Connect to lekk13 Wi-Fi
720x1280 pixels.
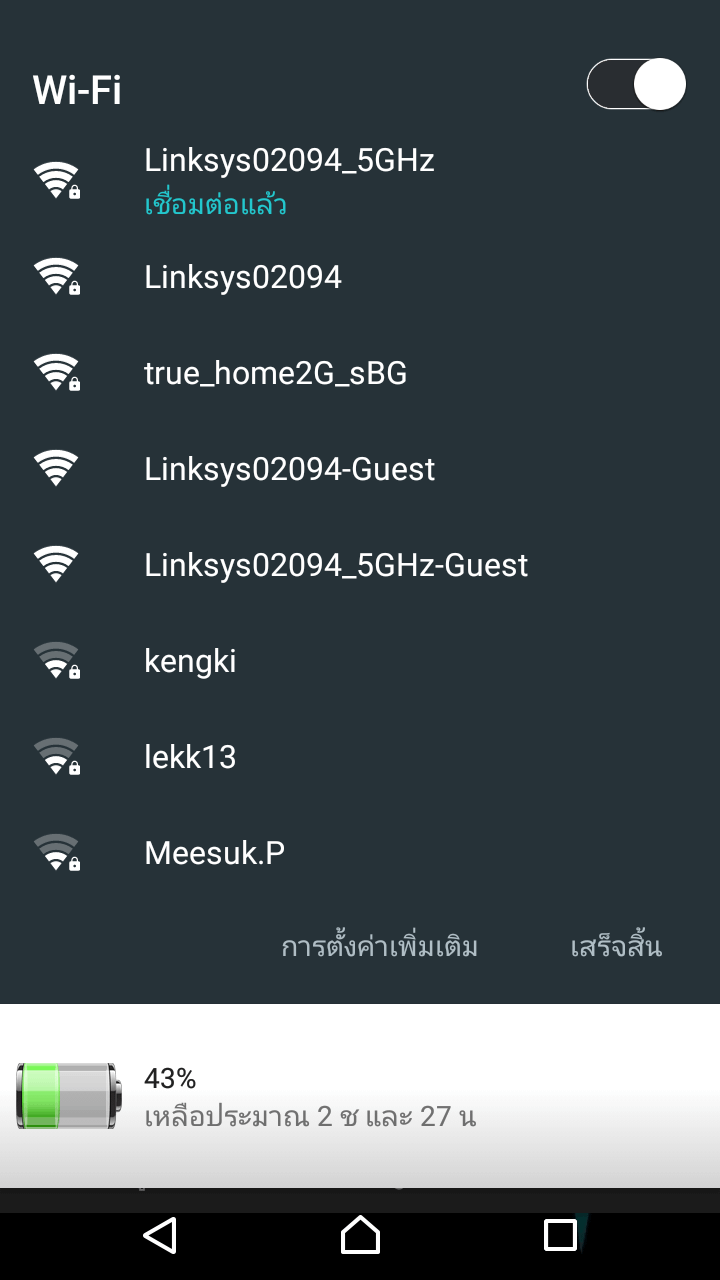pyautogui.click(x=360, y=757)
